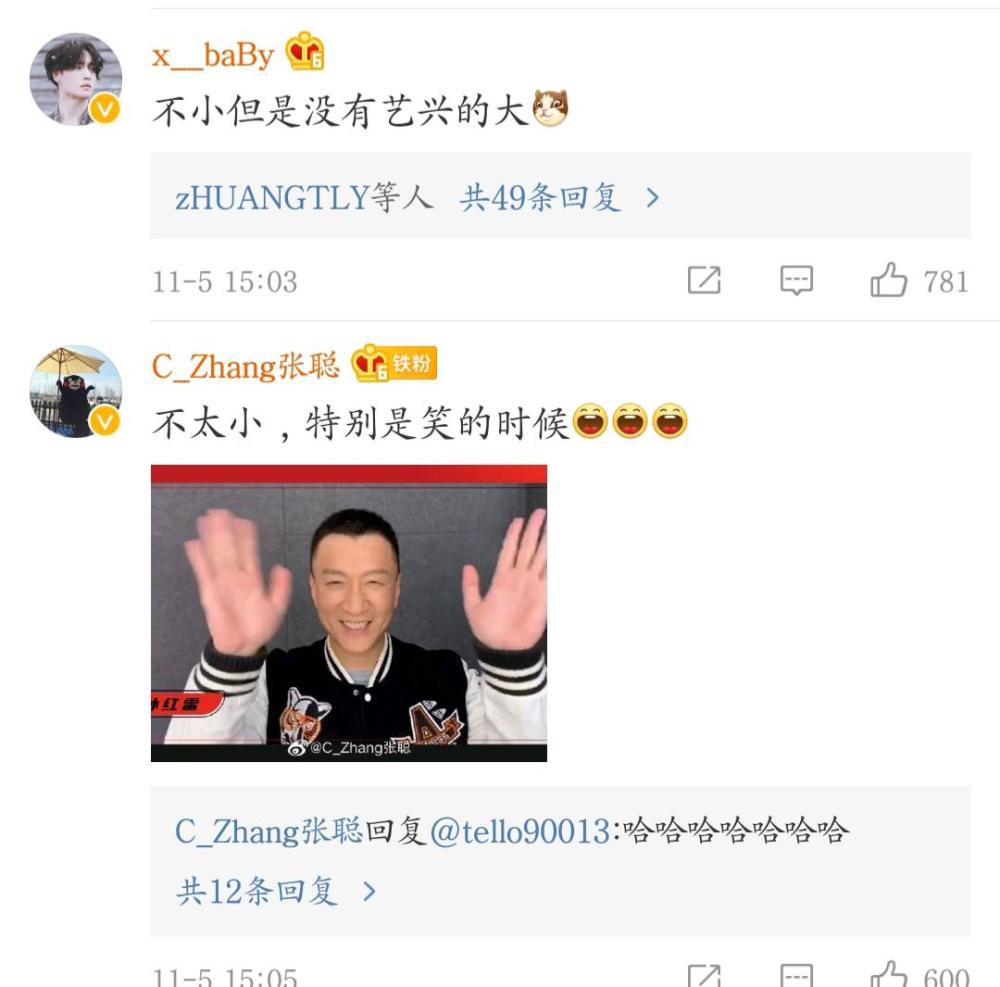Like x__baBy's comment with 781 likes
This screenshot has width=1000, height=987.
point(889,281)
